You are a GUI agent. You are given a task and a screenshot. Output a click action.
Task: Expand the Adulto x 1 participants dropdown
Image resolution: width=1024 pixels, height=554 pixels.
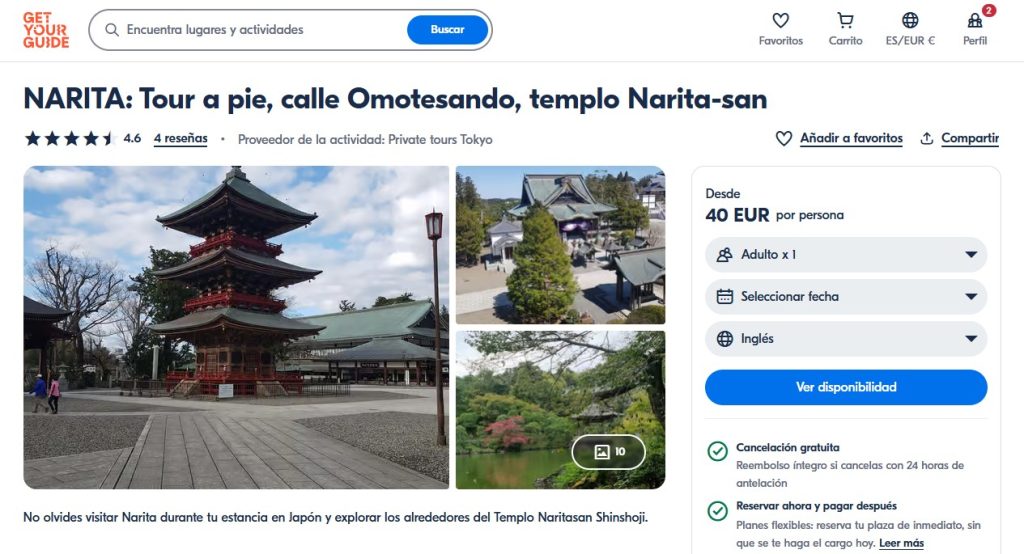point(845,255)
